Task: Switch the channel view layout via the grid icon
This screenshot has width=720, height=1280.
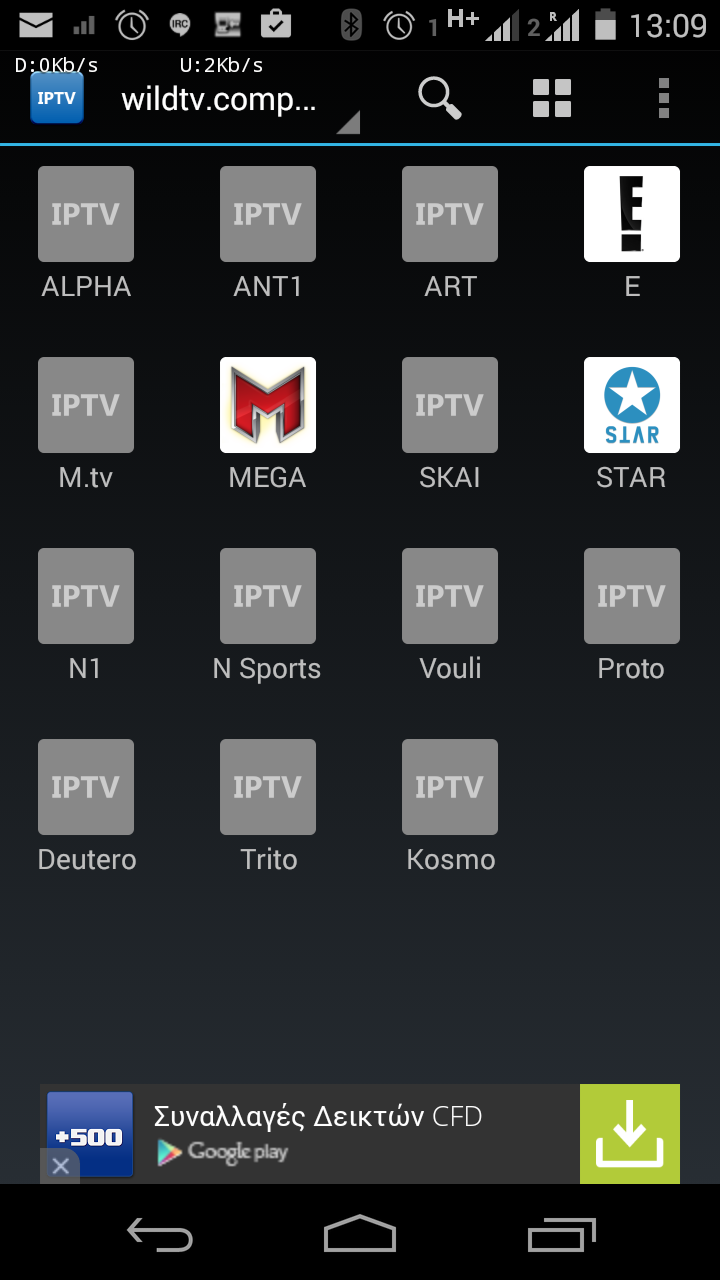Action: coord(551,98)
